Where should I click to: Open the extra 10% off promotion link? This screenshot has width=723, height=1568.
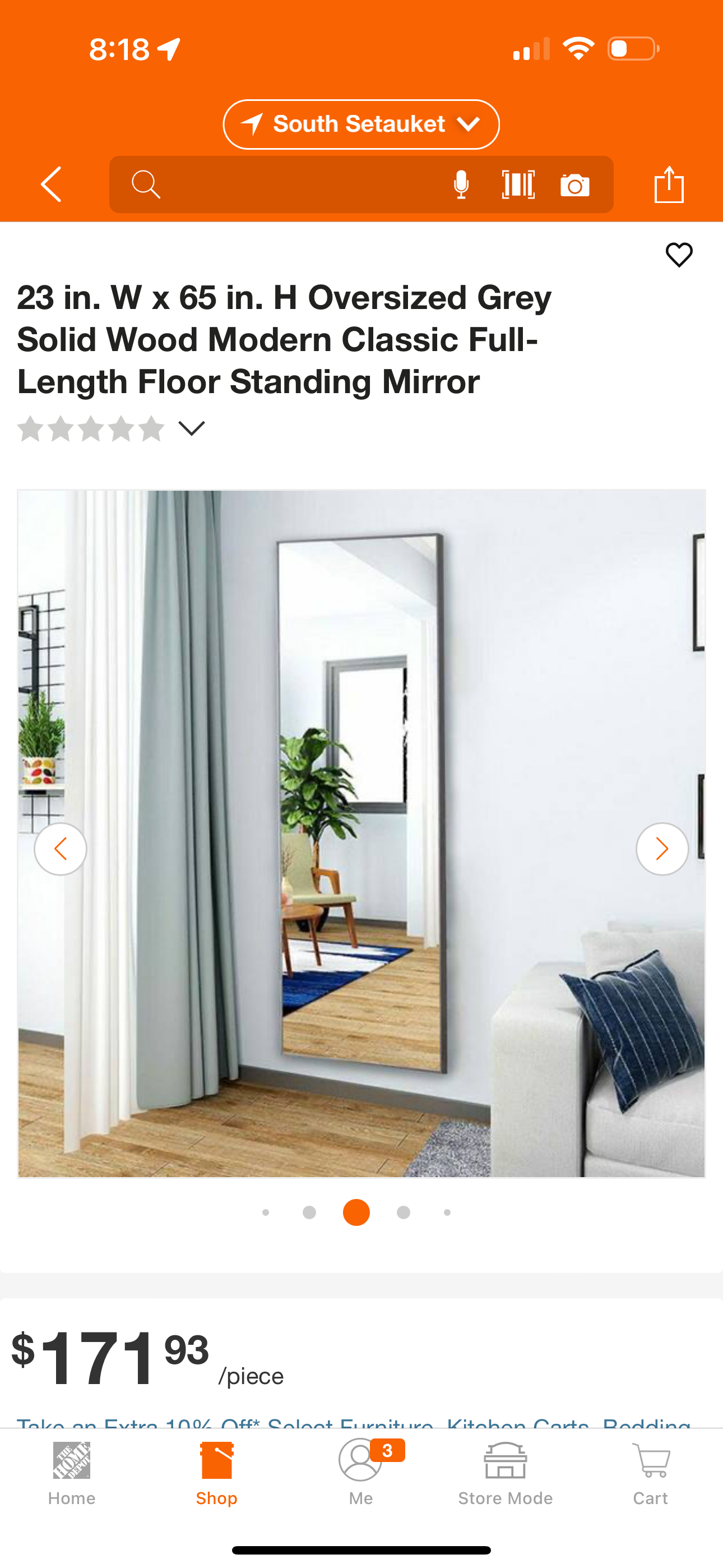tap(353, 1422)
